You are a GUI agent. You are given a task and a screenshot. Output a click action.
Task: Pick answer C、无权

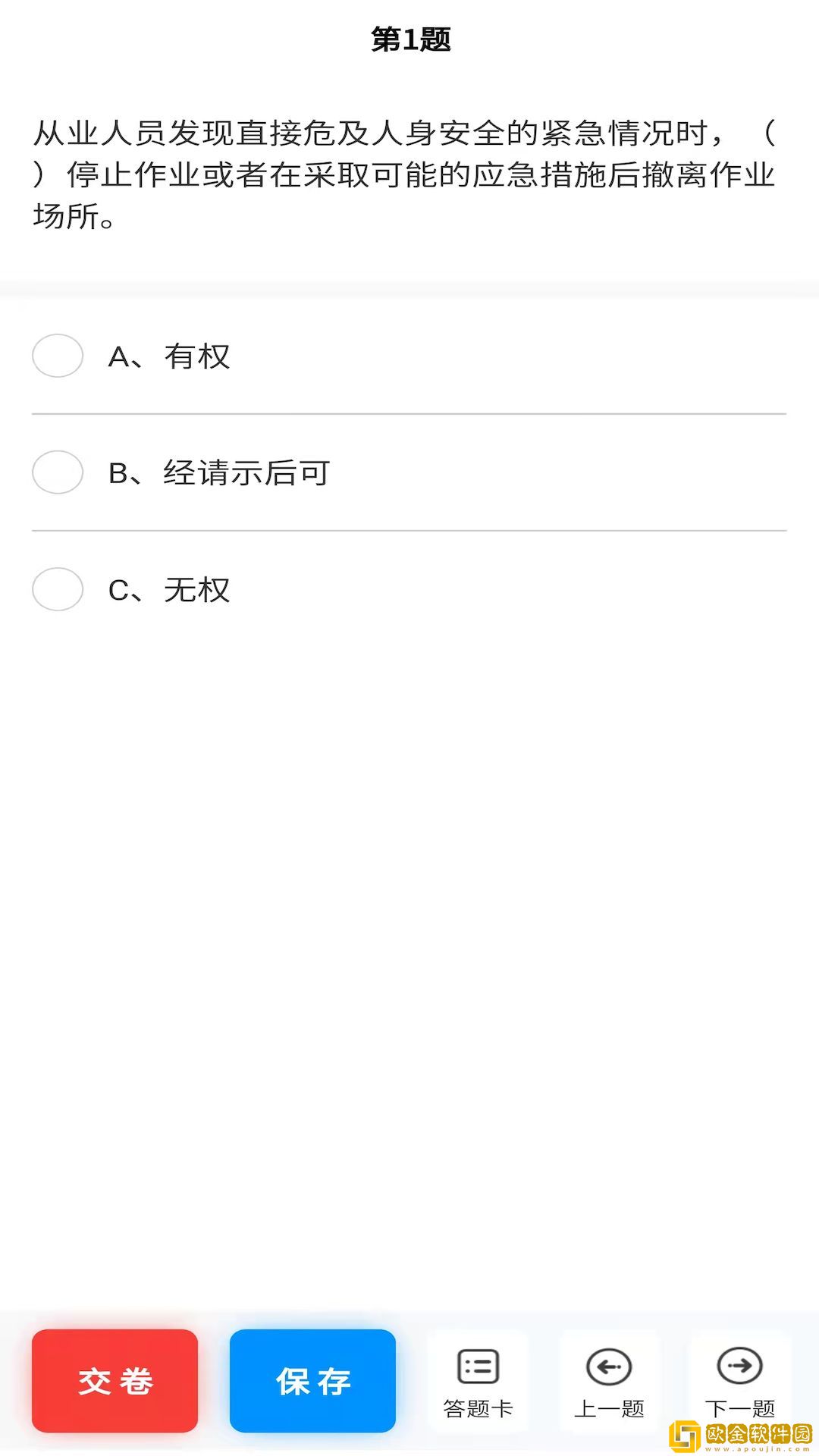pos(58,589)
